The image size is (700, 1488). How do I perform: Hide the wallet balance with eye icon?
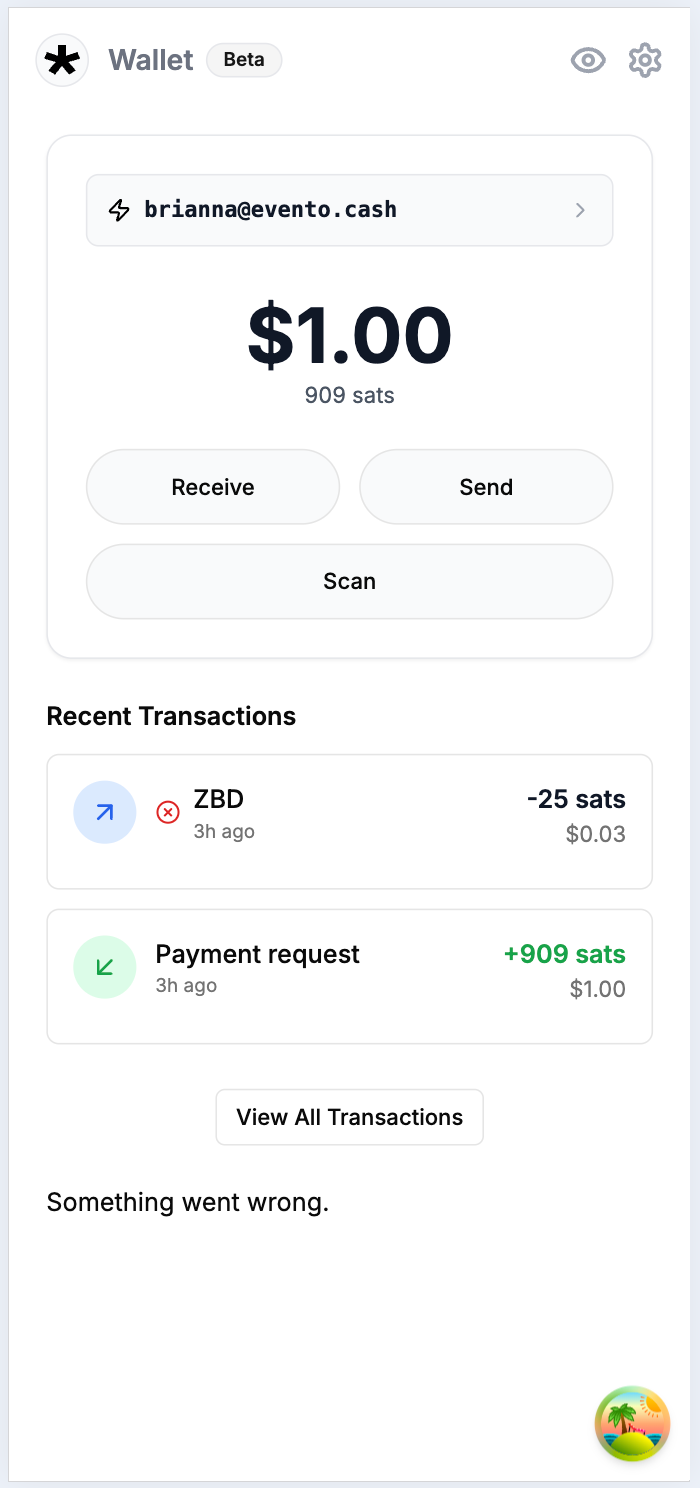click(588, 61)
